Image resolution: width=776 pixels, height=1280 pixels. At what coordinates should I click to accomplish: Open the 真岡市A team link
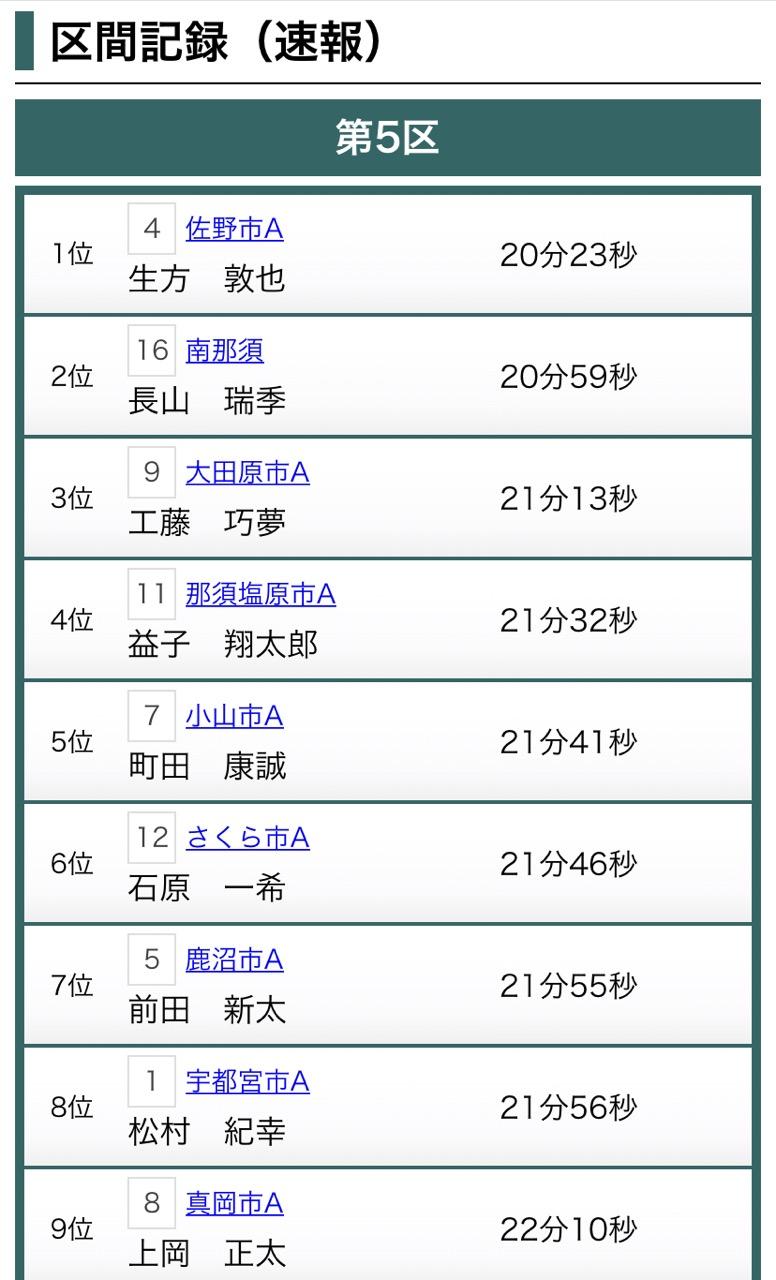(234, 1203)
